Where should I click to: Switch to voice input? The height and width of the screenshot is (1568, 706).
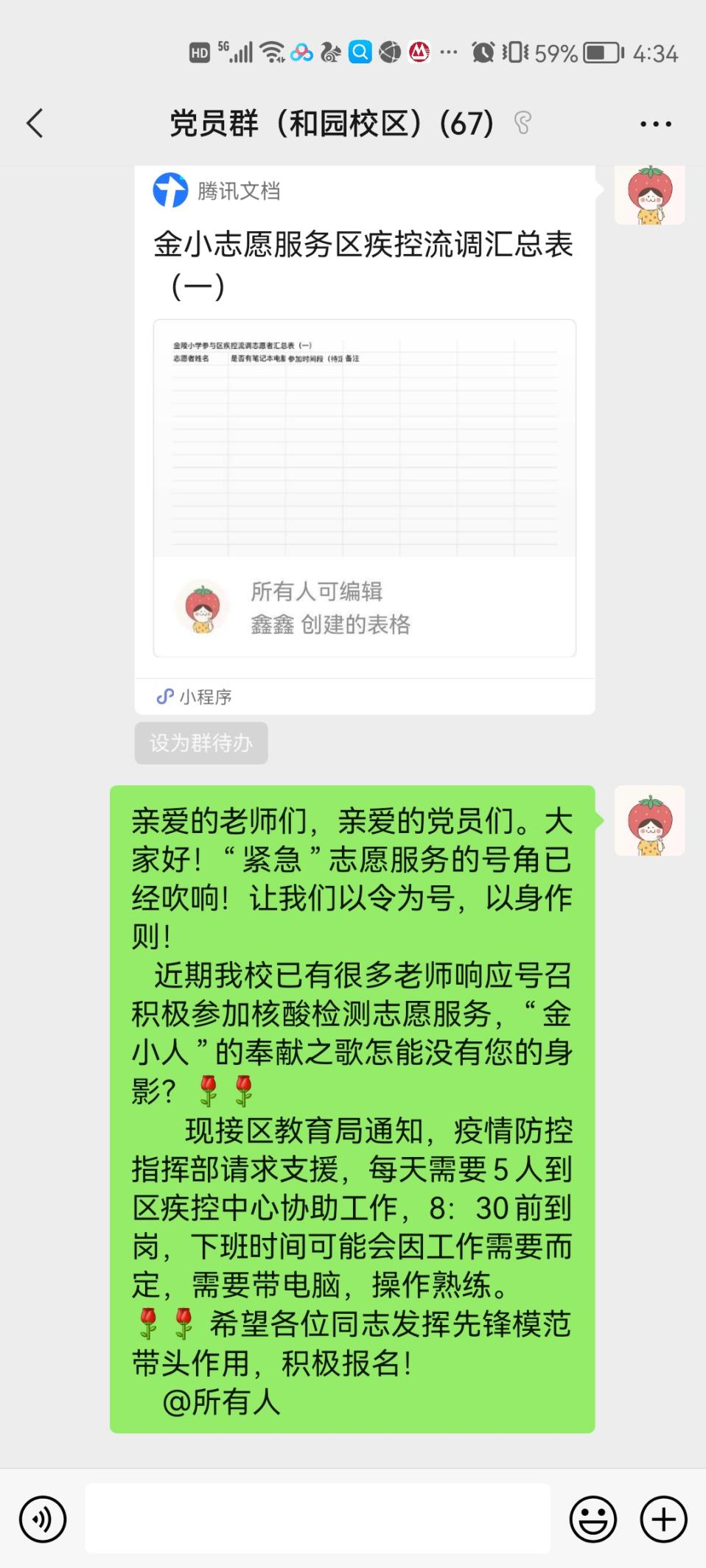tap(43, 1519)
